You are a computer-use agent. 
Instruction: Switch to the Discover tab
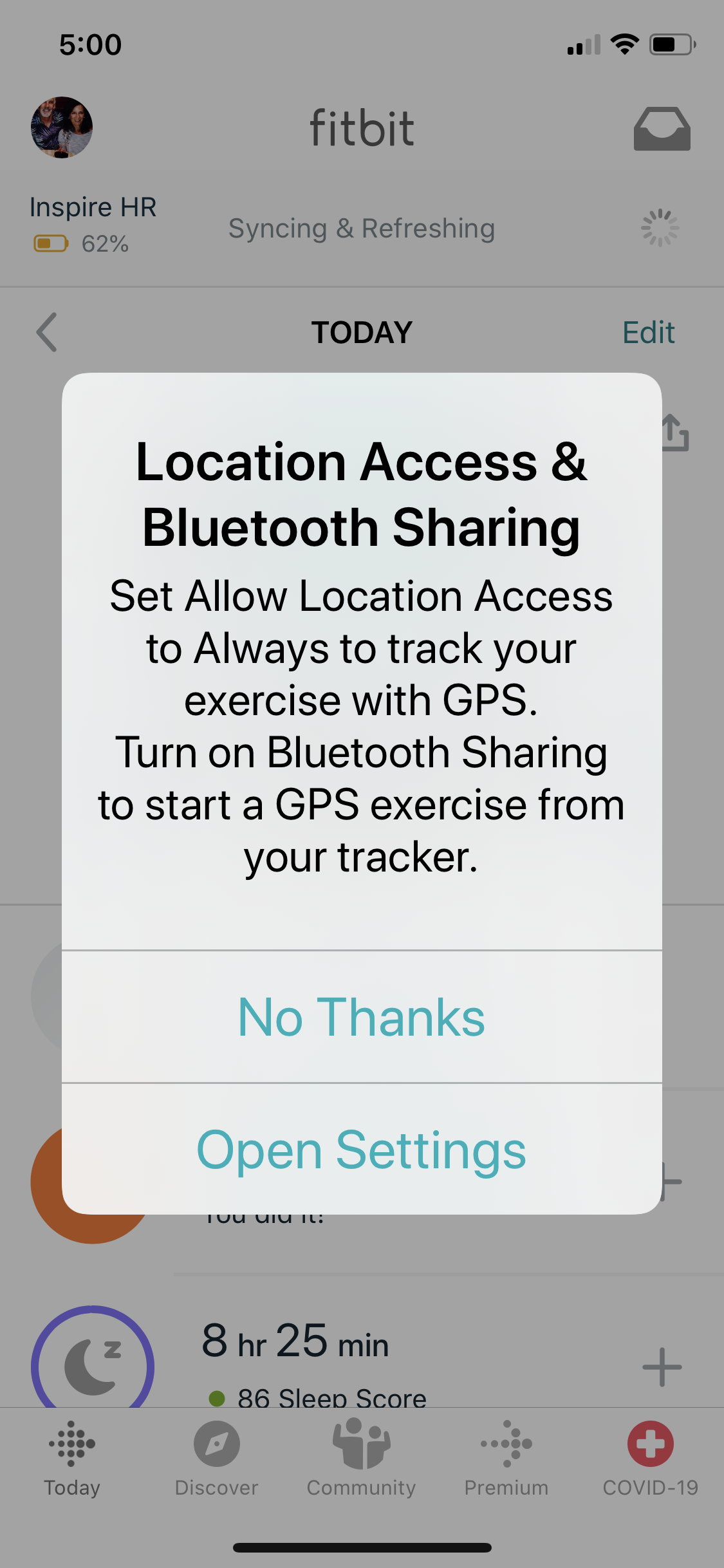(217, 1459)
